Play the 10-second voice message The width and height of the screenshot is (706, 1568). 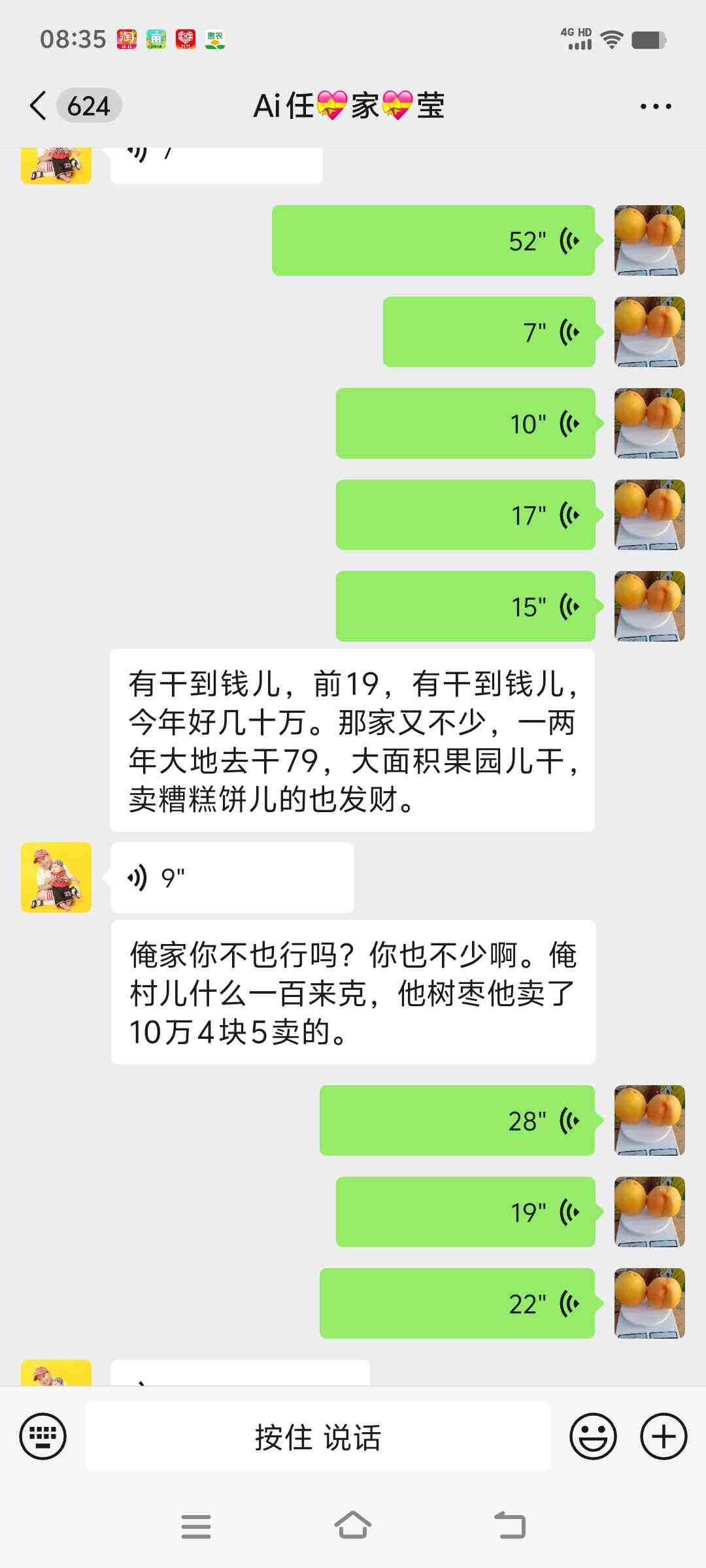click(x=465, y=423)
